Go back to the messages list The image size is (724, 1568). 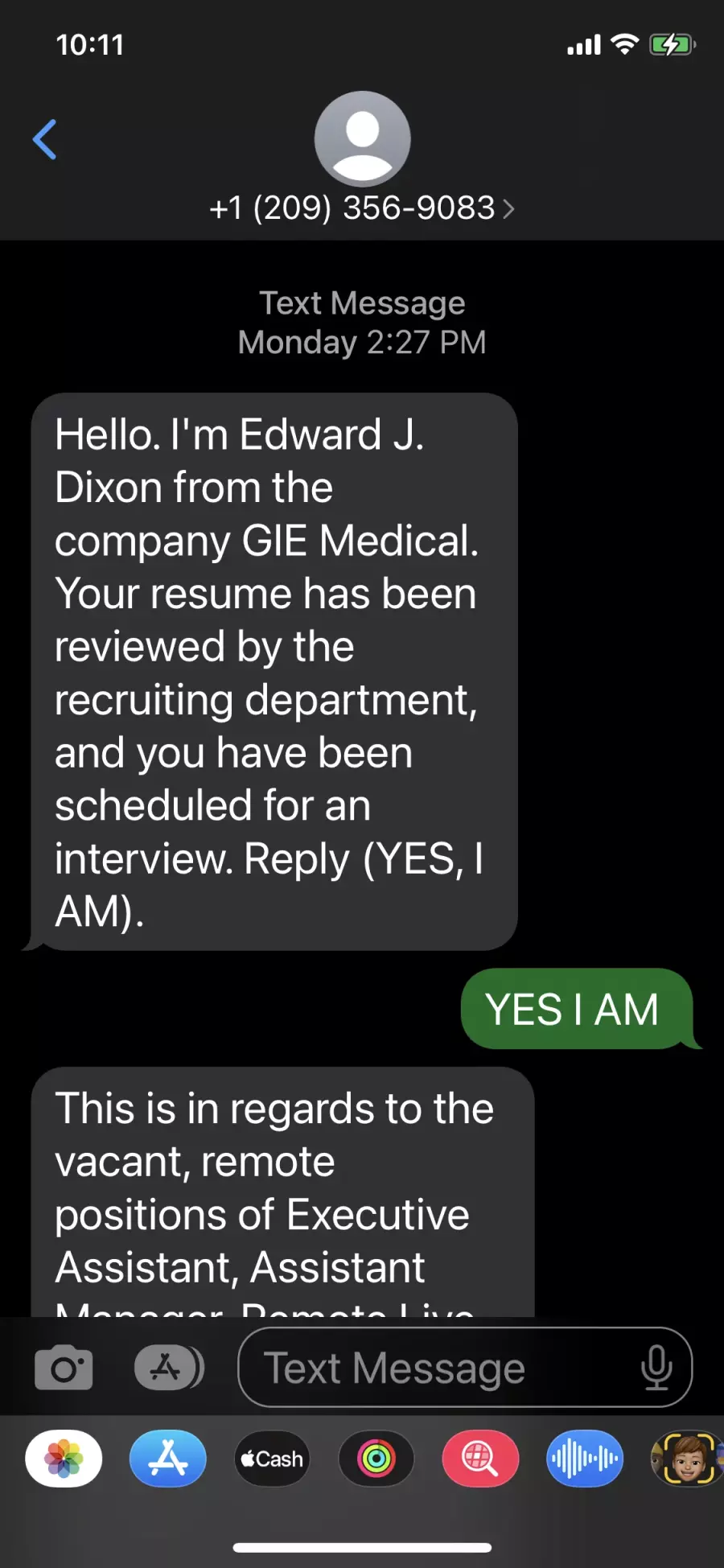[x=45, y=139]
